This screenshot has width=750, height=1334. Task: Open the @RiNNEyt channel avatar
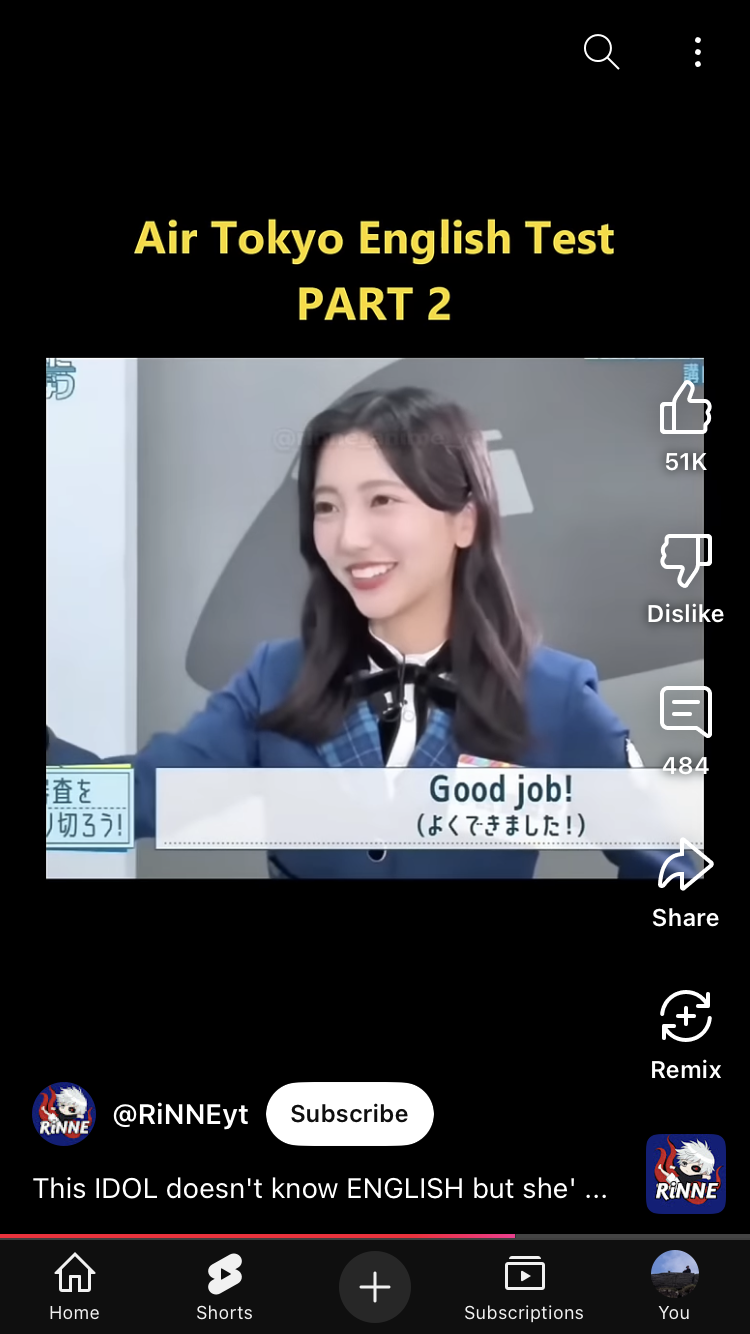tap(64, 1114)
